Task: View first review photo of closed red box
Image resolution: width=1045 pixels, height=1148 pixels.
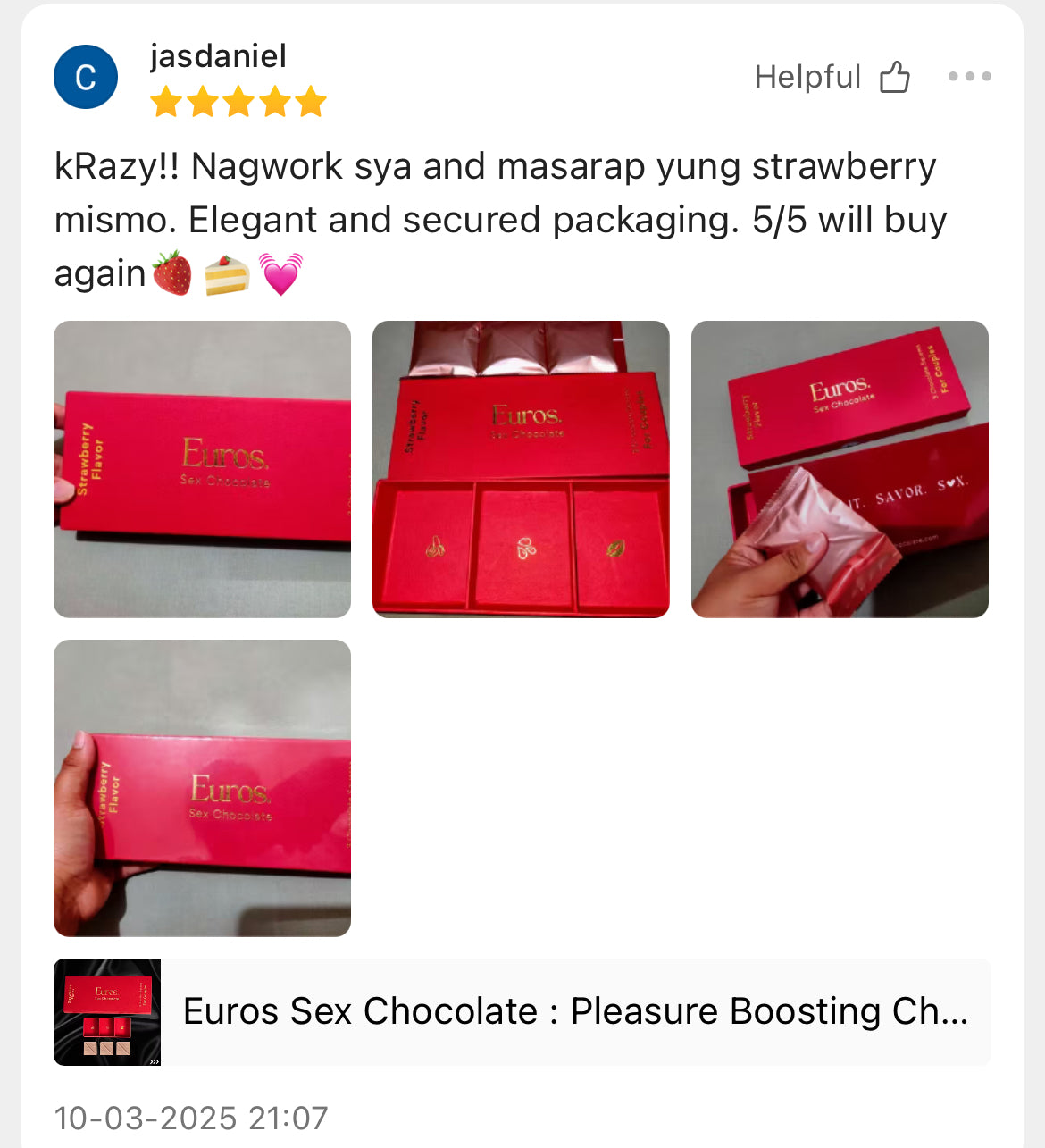Action: coord(203,469)
